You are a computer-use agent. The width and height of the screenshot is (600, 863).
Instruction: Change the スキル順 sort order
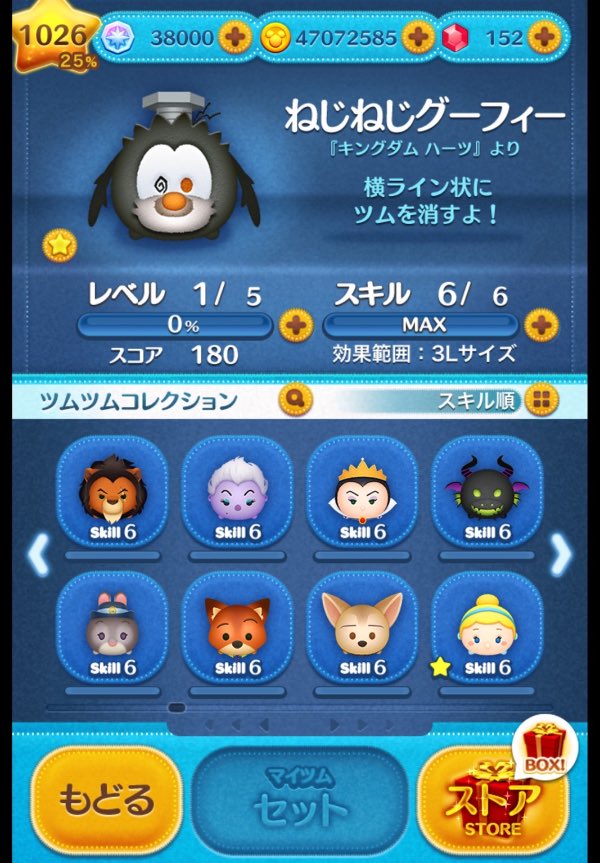click(540, 401)
